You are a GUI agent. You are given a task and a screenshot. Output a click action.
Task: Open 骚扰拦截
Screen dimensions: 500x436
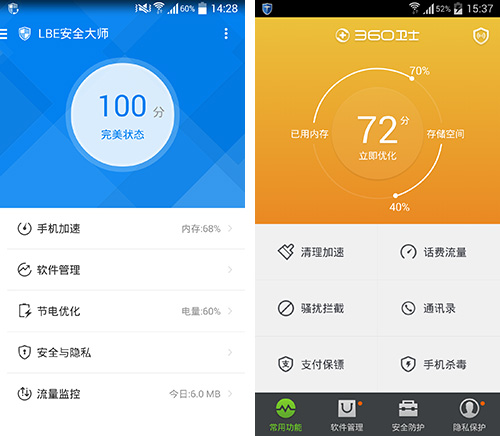coord(316,308)
